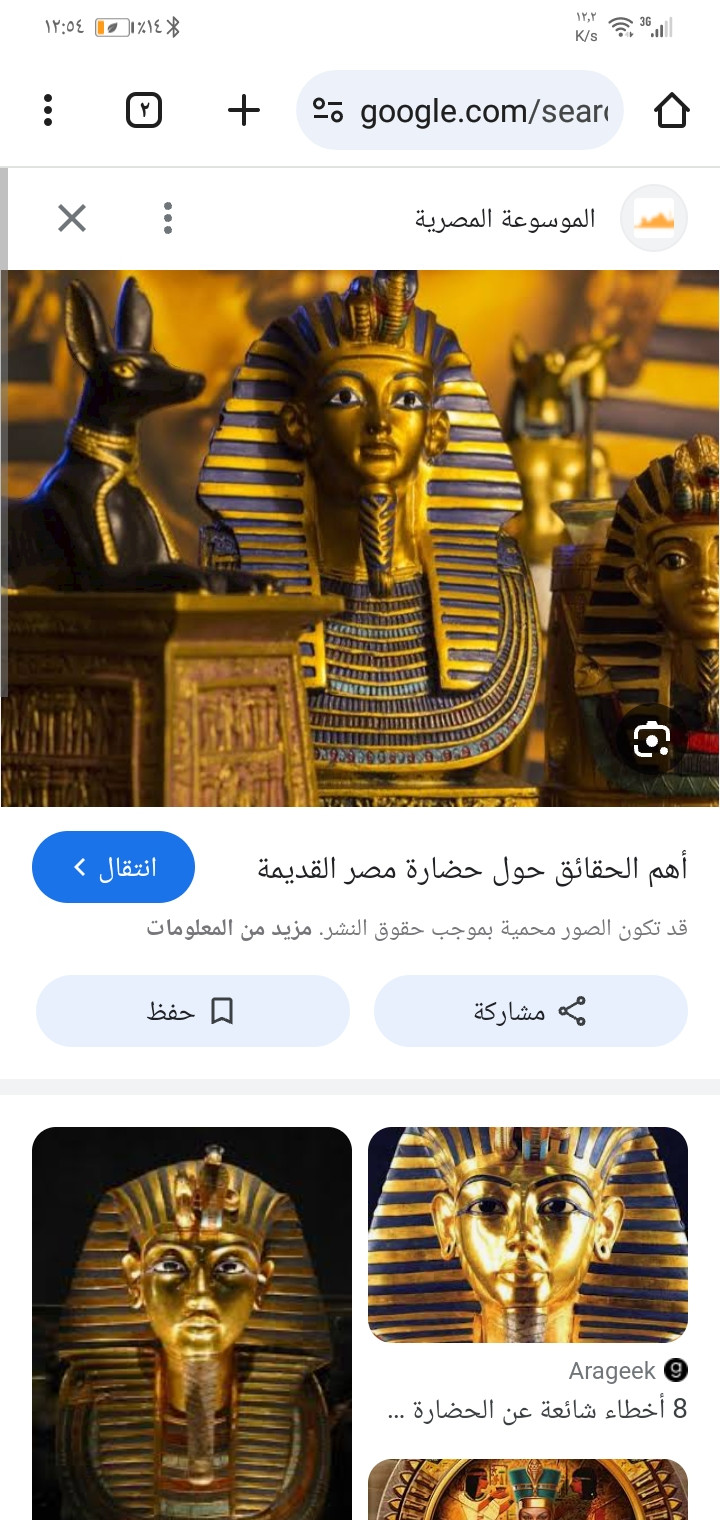Open the image preview options menu

(168, 218)
